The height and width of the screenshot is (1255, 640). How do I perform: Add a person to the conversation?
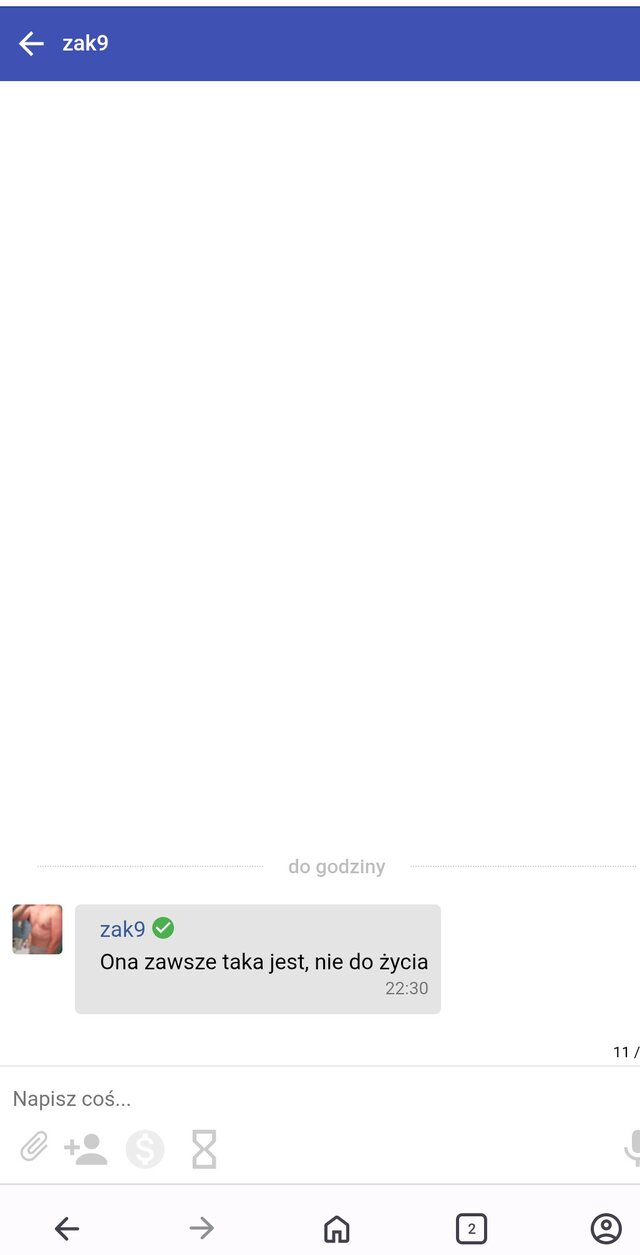tap(86, 1149)
